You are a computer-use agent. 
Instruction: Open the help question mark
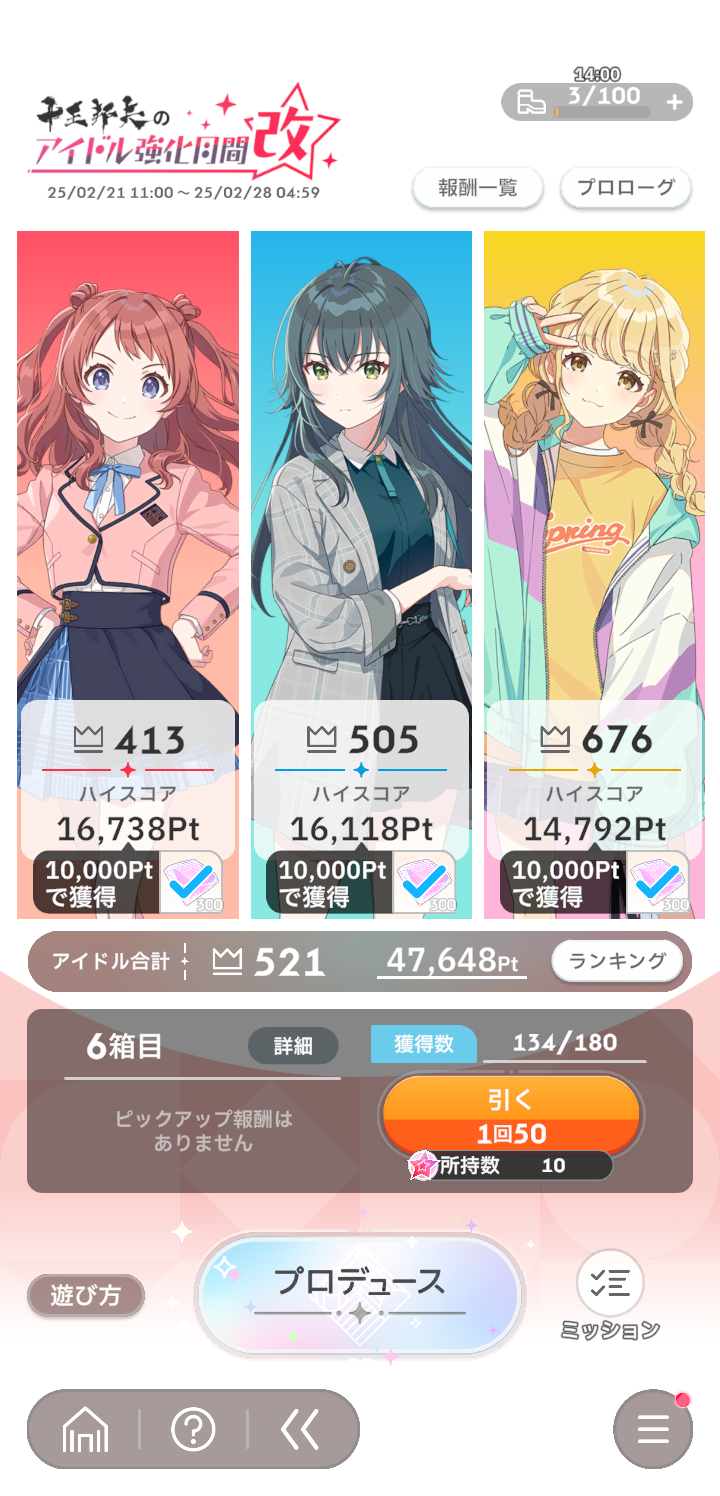pos(193,1431)
